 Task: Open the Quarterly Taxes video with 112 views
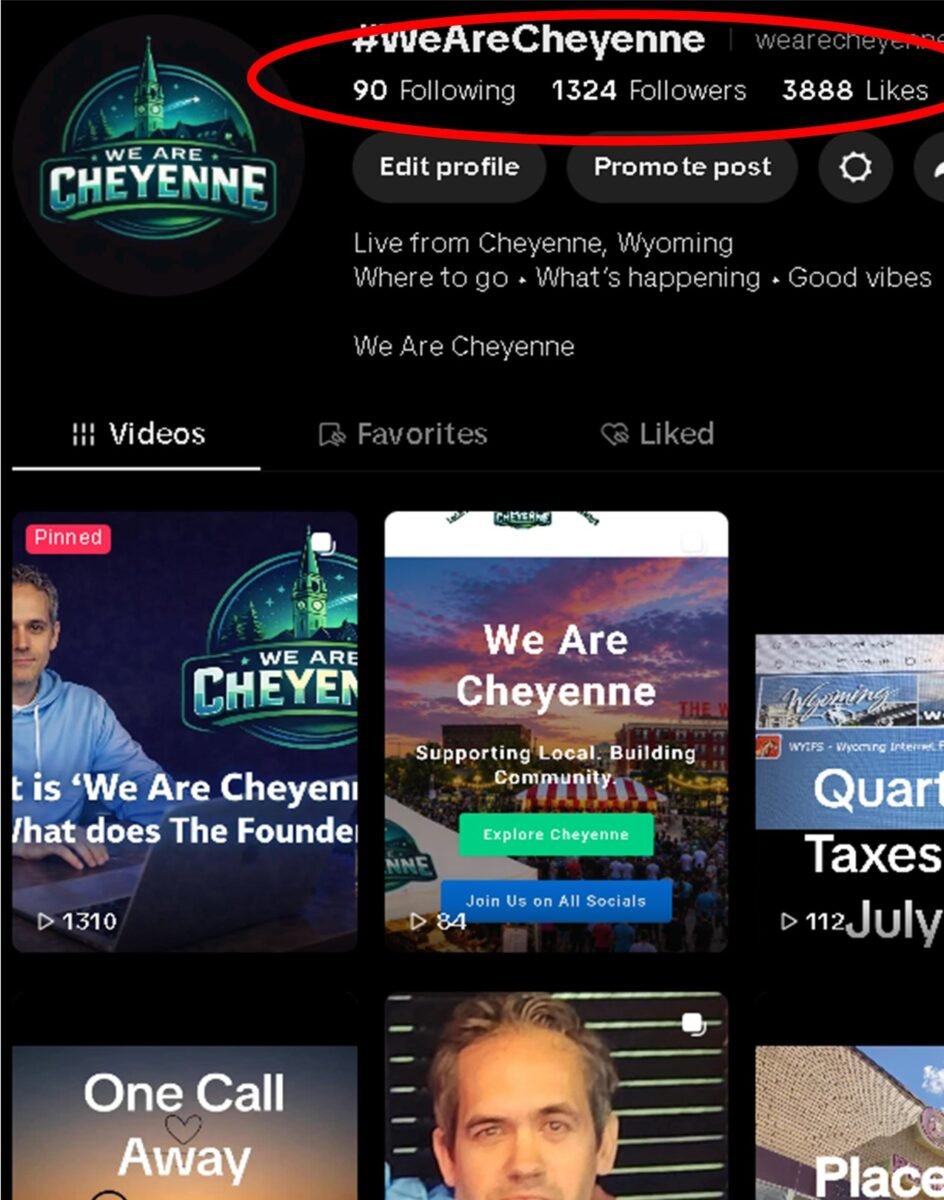[x=849, y=793]
